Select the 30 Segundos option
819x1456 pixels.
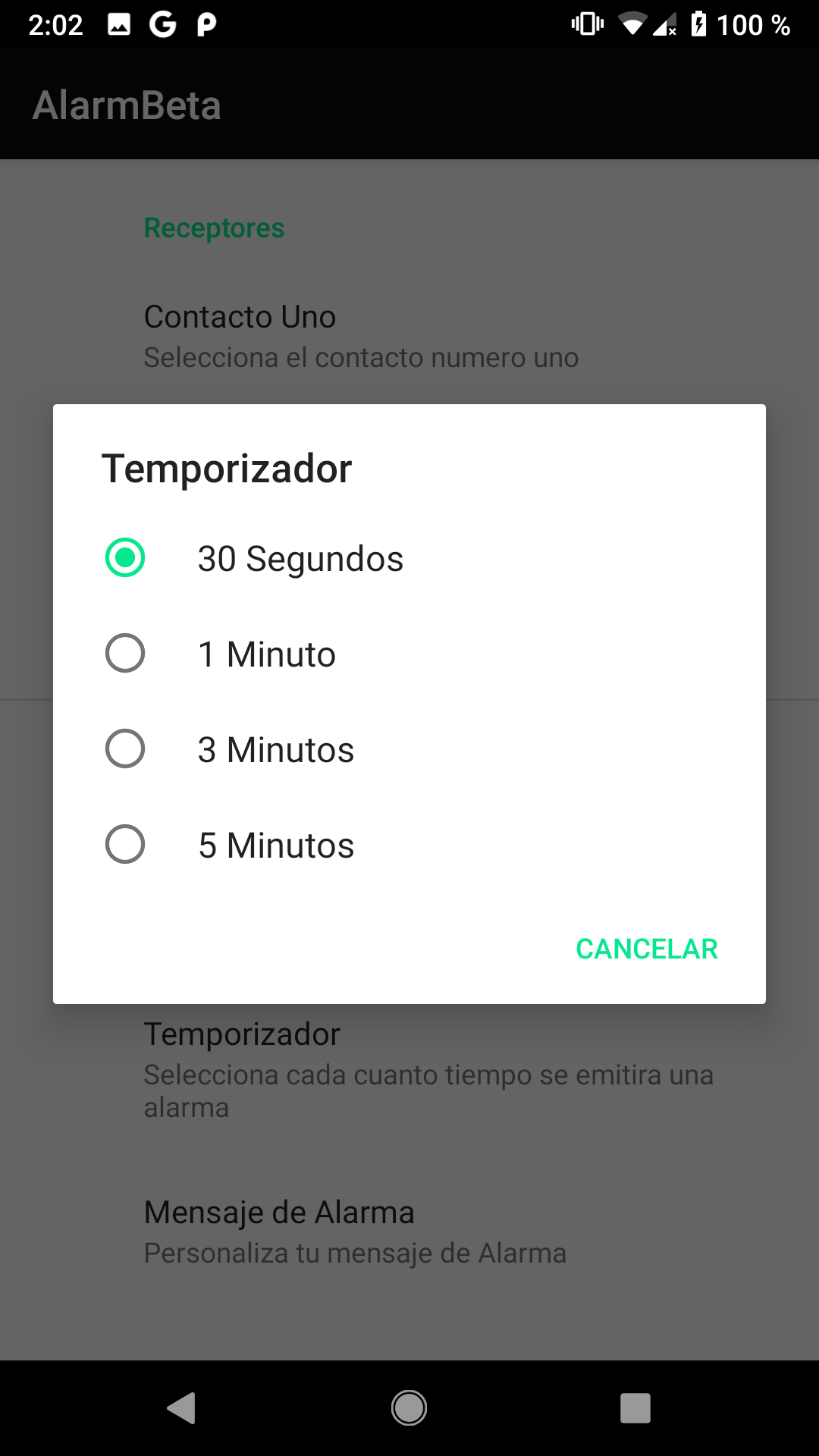click(409, 558)
